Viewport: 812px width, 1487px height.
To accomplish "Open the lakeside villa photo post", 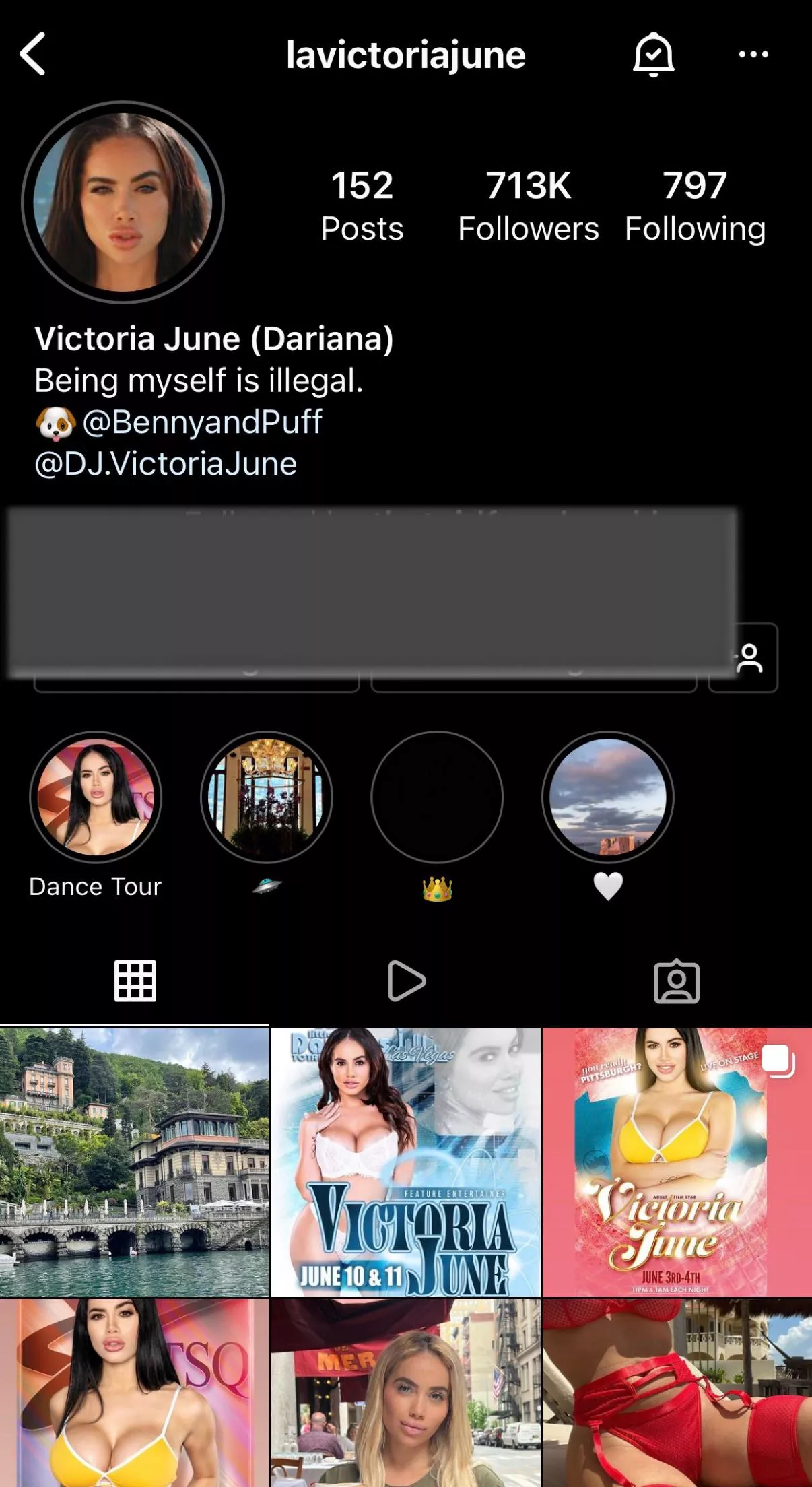I will (135, 1162).
